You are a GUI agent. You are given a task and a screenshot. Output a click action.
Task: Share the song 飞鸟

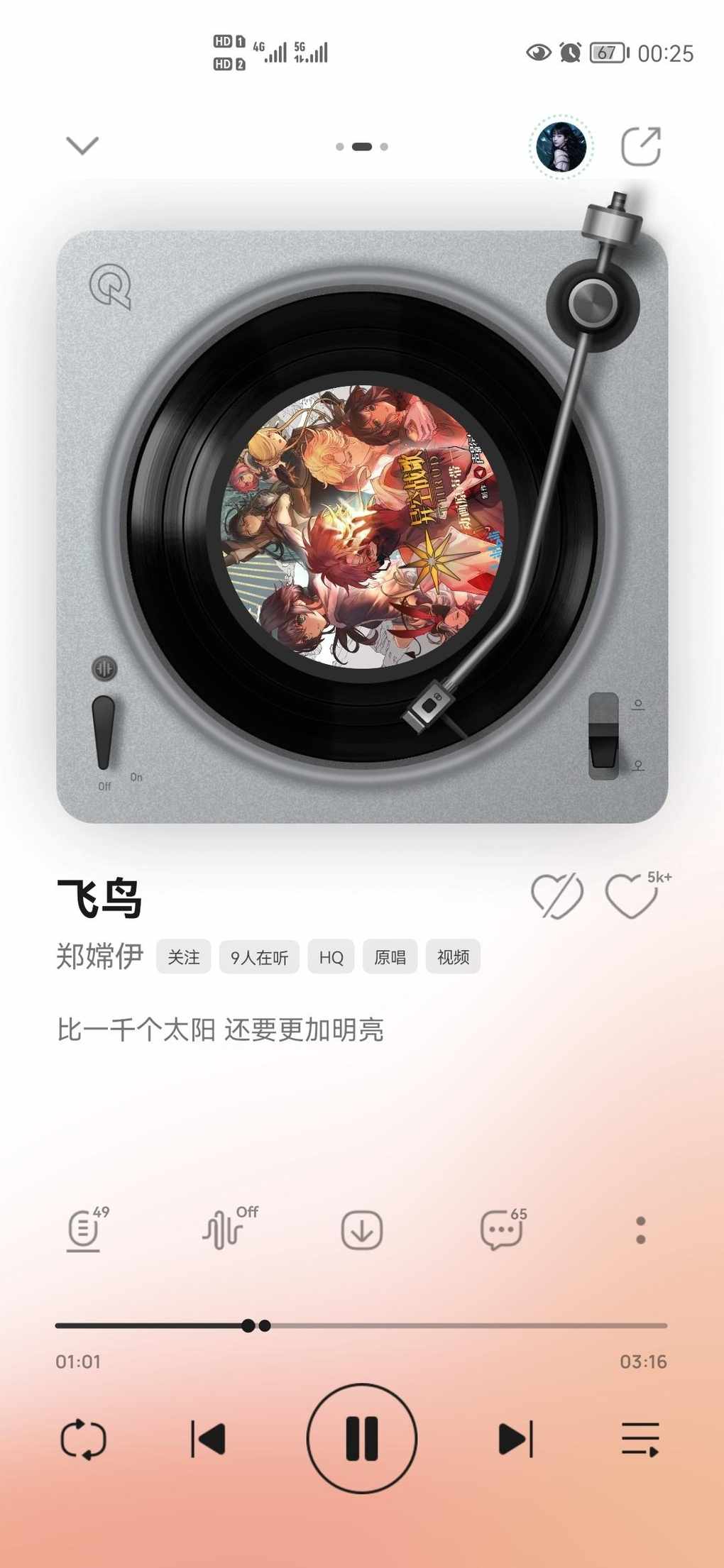641,147
